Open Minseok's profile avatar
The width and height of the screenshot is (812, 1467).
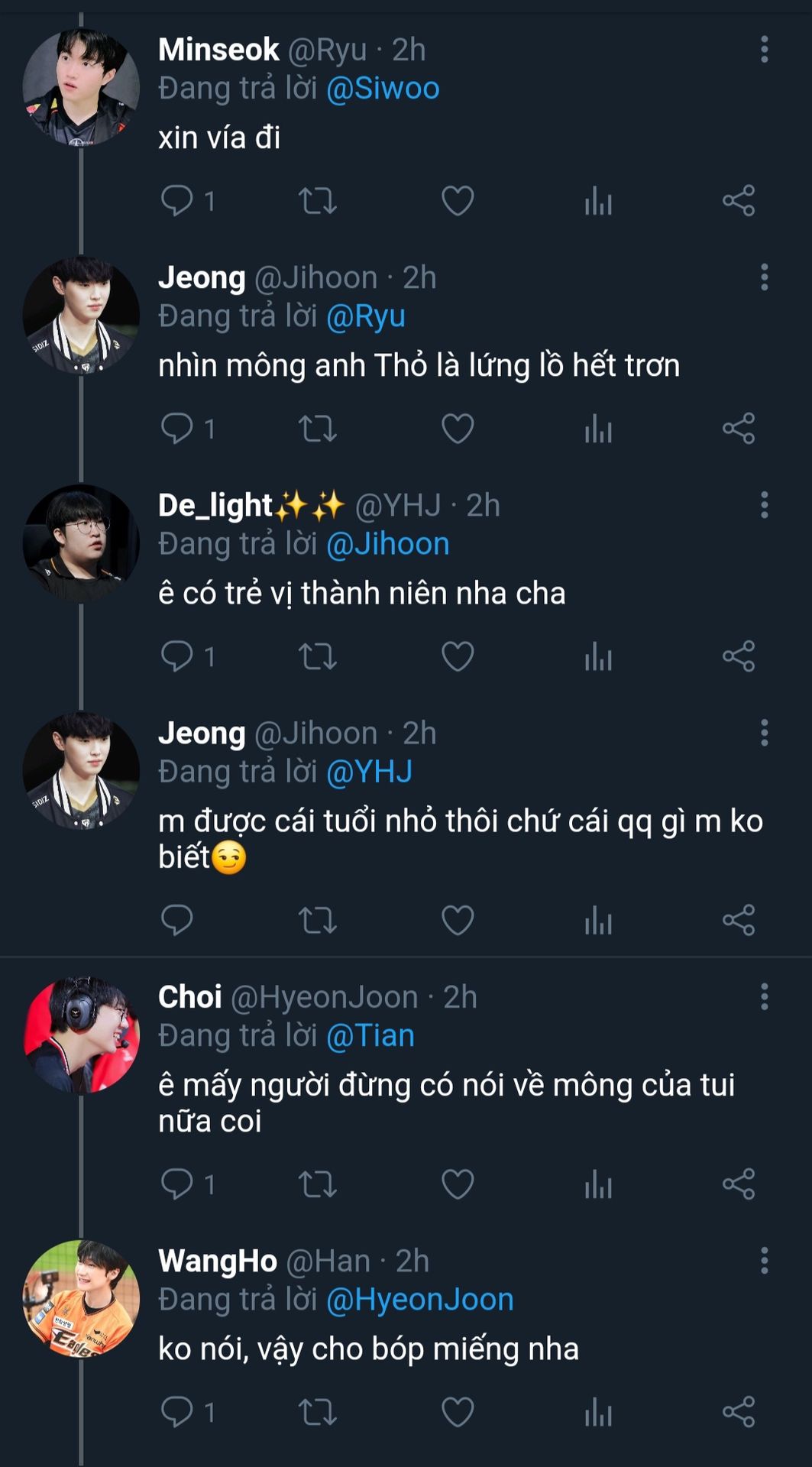click(x=81, y=87)
